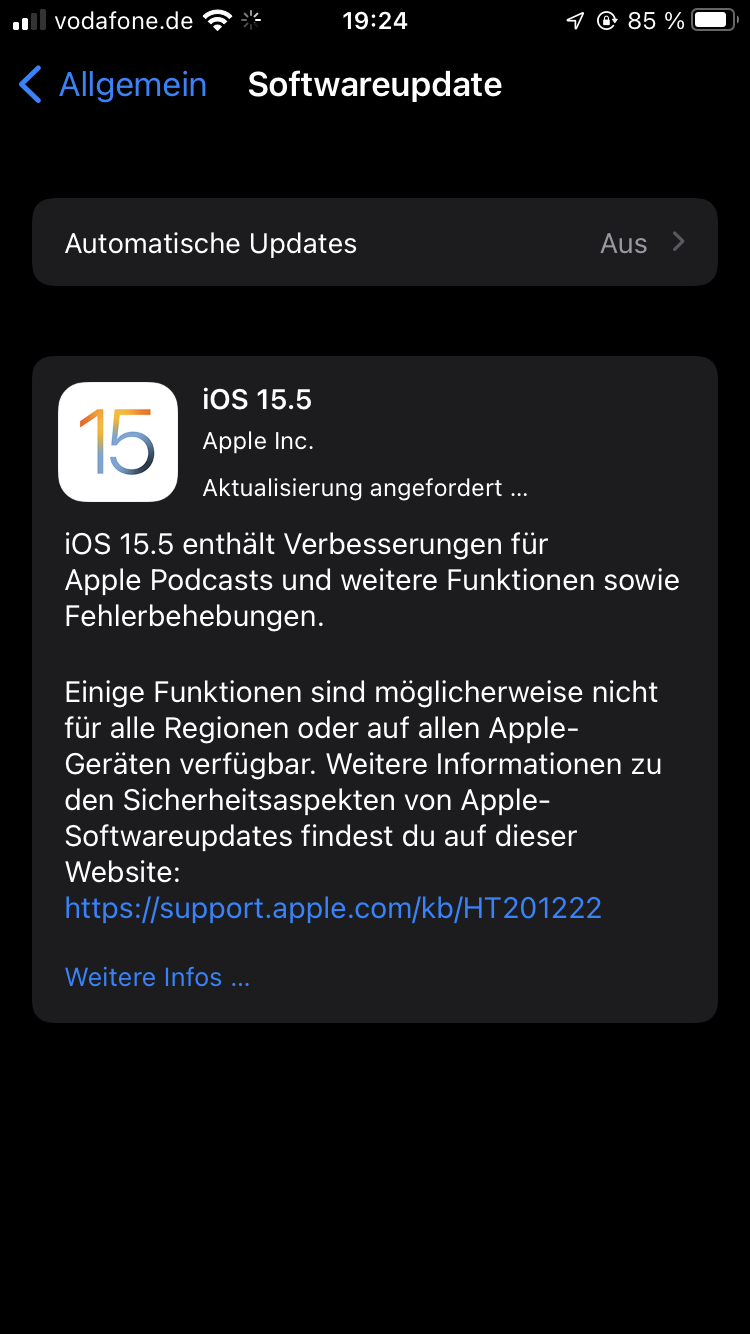Open the support.apple.com HT201222 link
The width and height of the screenshot is (750, 1334).
[333, 908]
